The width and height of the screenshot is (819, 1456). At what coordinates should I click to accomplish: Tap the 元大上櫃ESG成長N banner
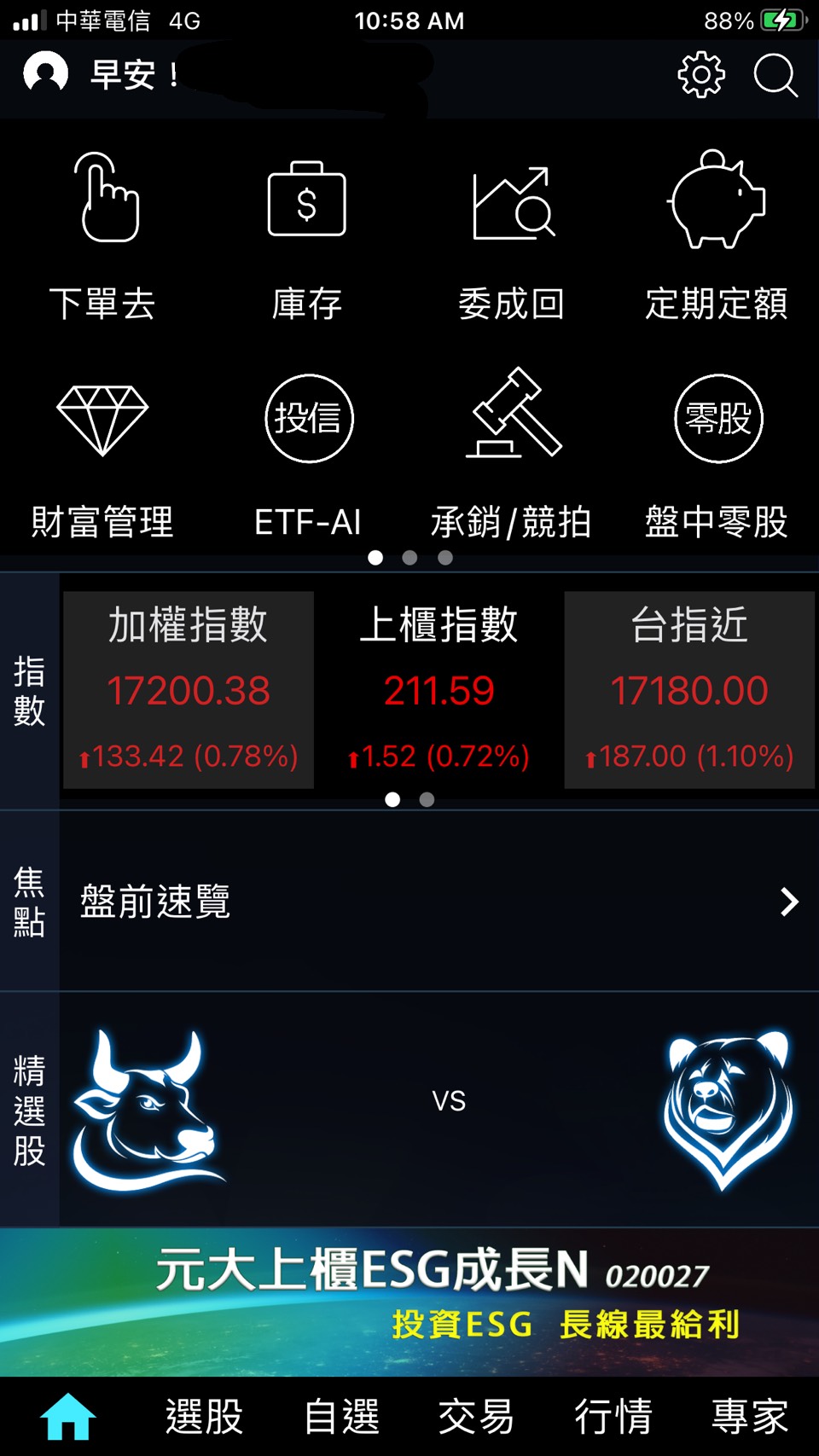click(x=409, y=1296)
